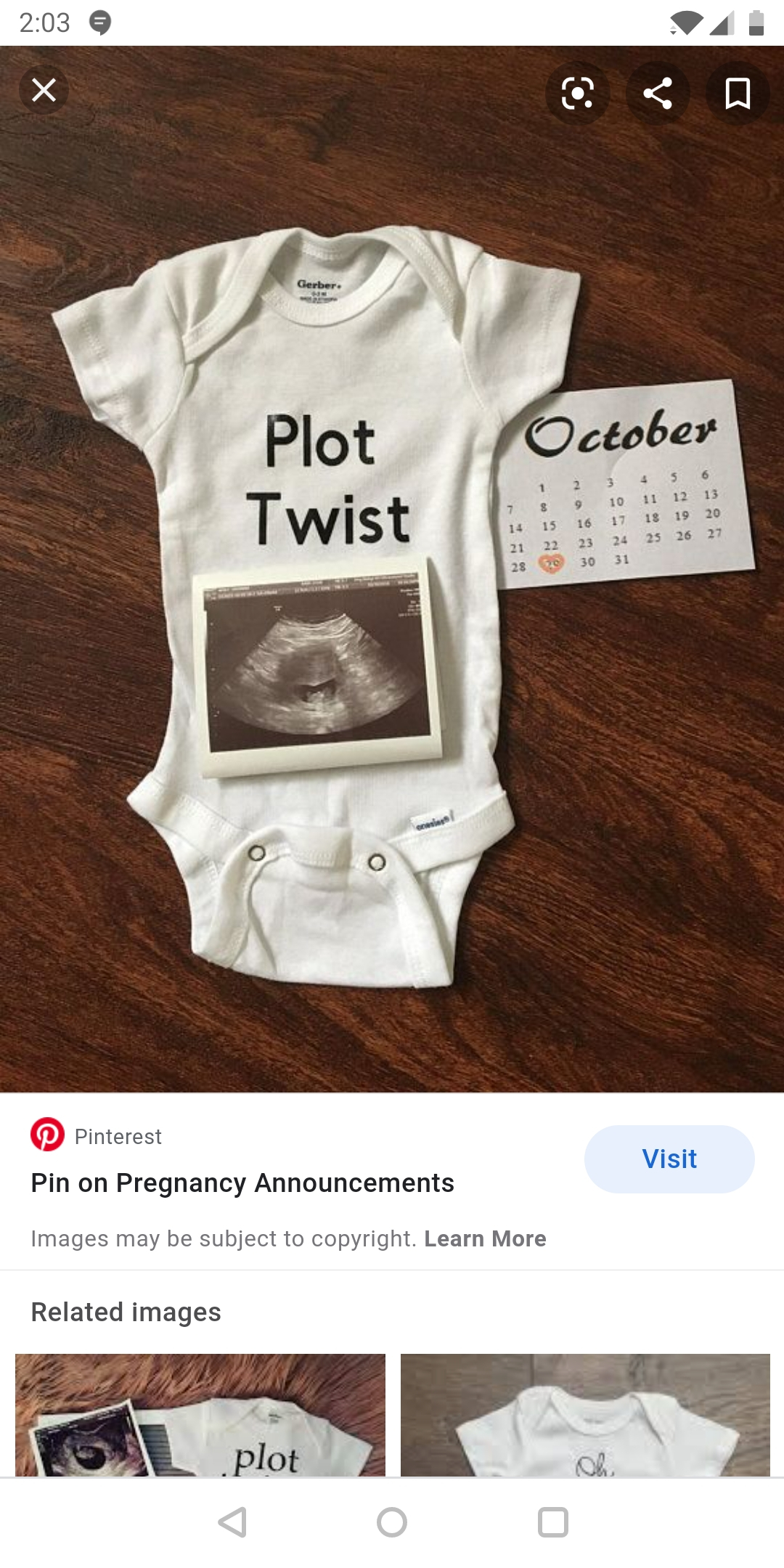Image resolution: width=784 pixels, height=1568 pixels.
Task: Open the Learn More copyright link
Action: [x=485, y=1238]
